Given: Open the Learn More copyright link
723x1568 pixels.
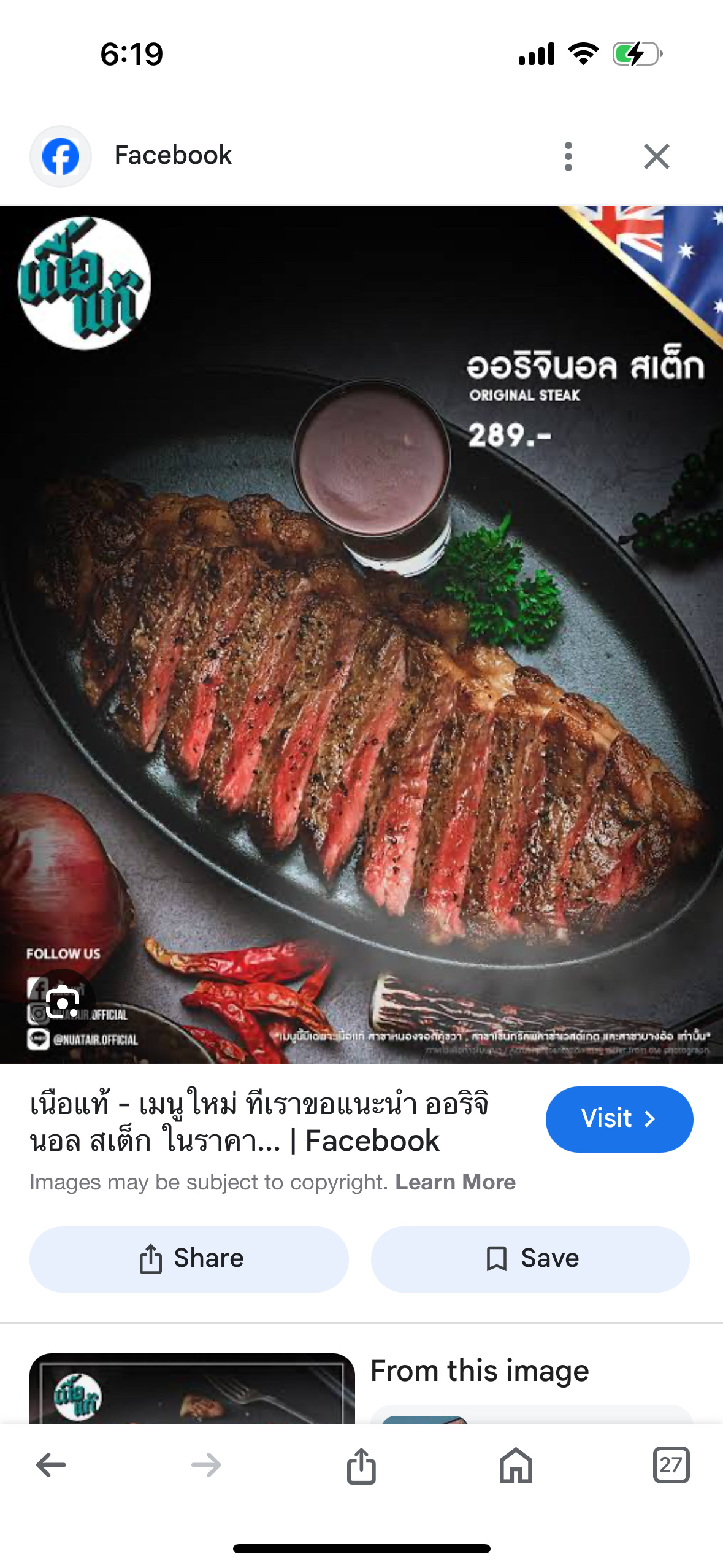Looking at the screenshot, I should click(455, 1182).
